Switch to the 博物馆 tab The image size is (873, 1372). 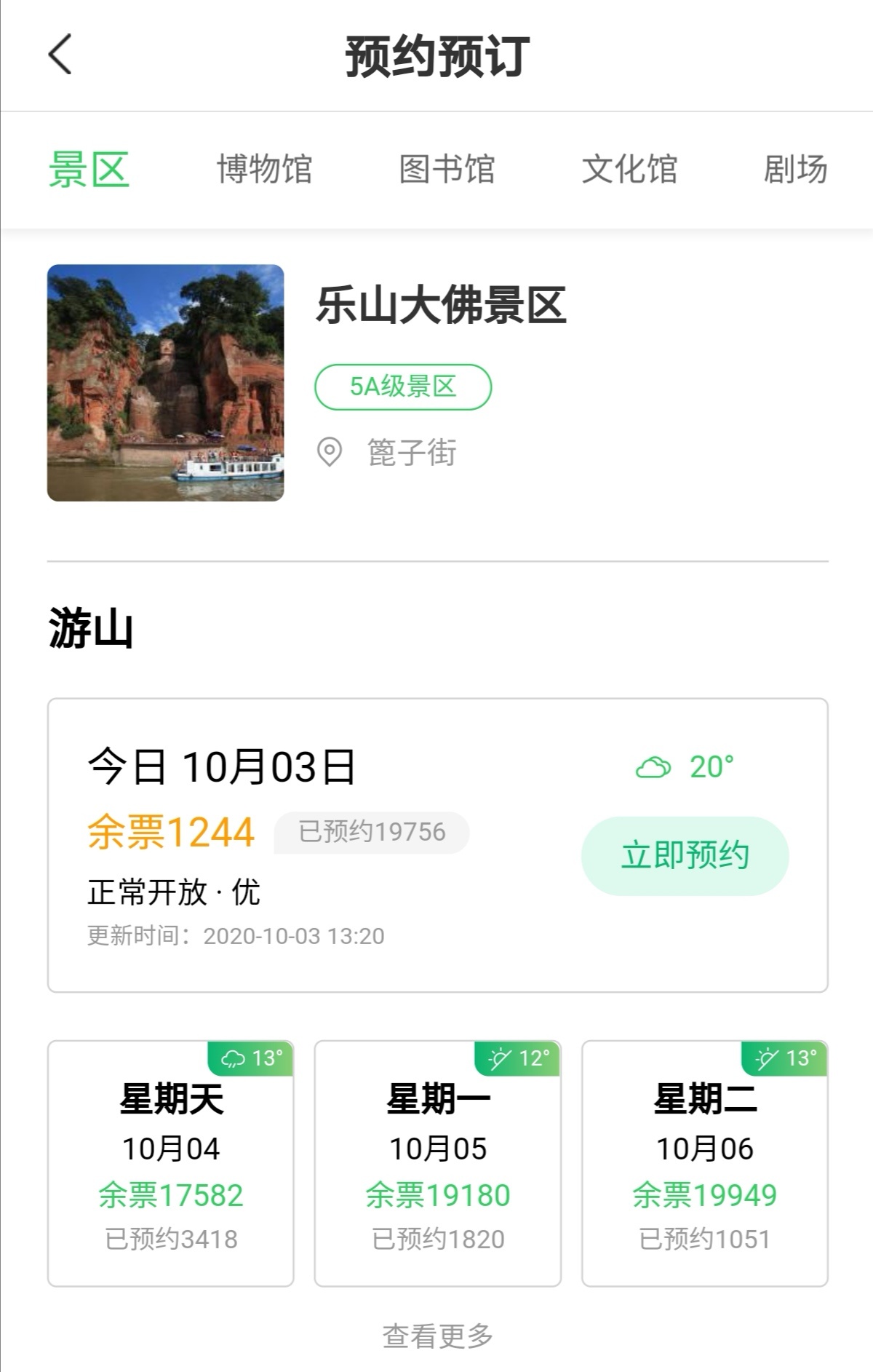(x=265, y=170)
